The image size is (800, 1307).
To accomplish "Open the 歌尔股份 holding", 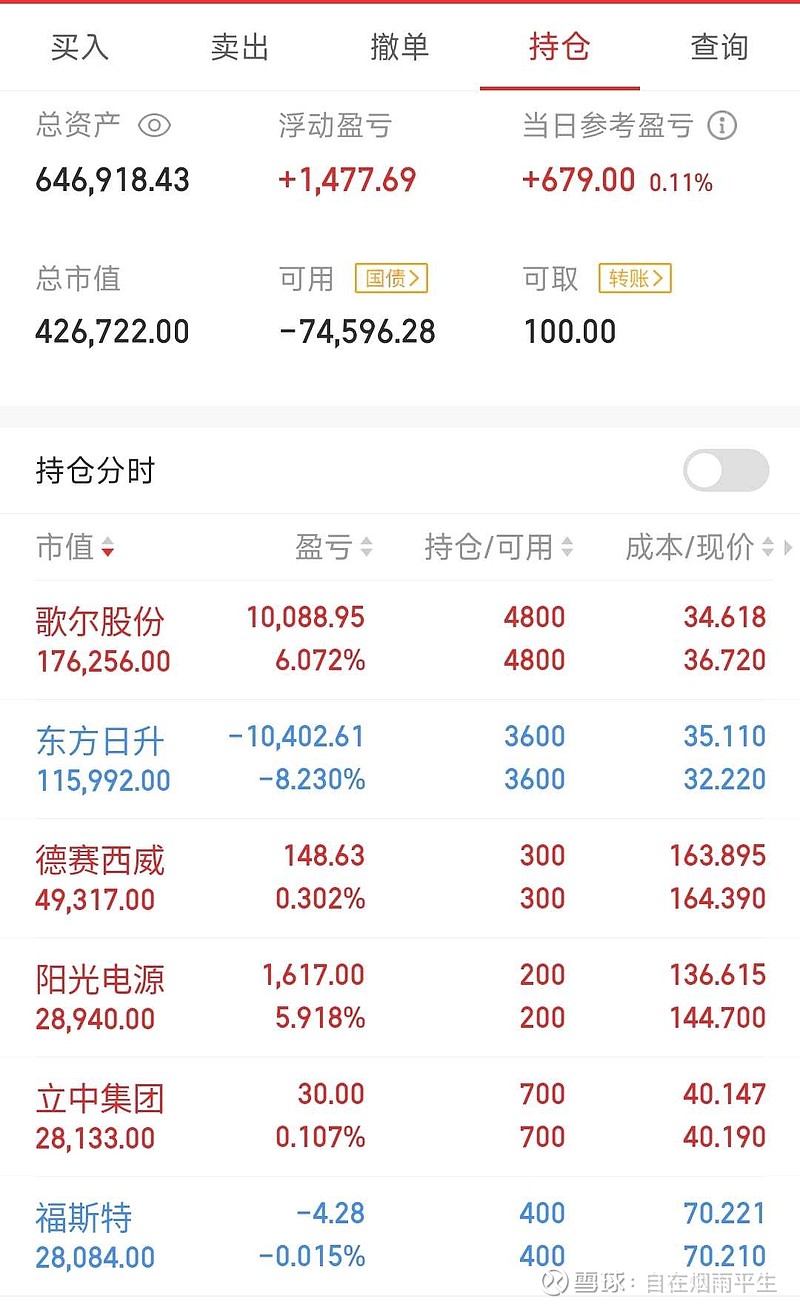I will click(x=400, y=640).
